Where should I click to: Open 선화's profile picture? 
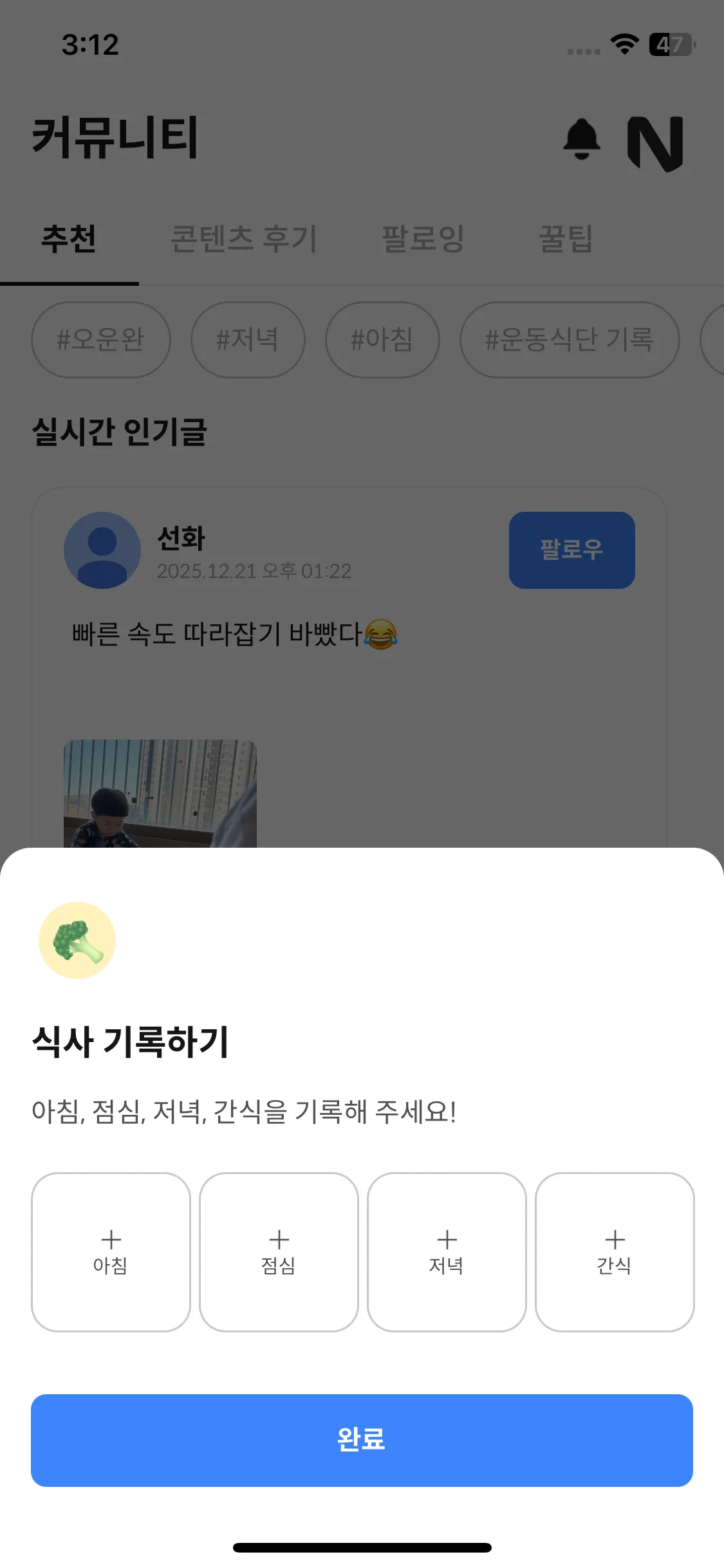(102, 550)
